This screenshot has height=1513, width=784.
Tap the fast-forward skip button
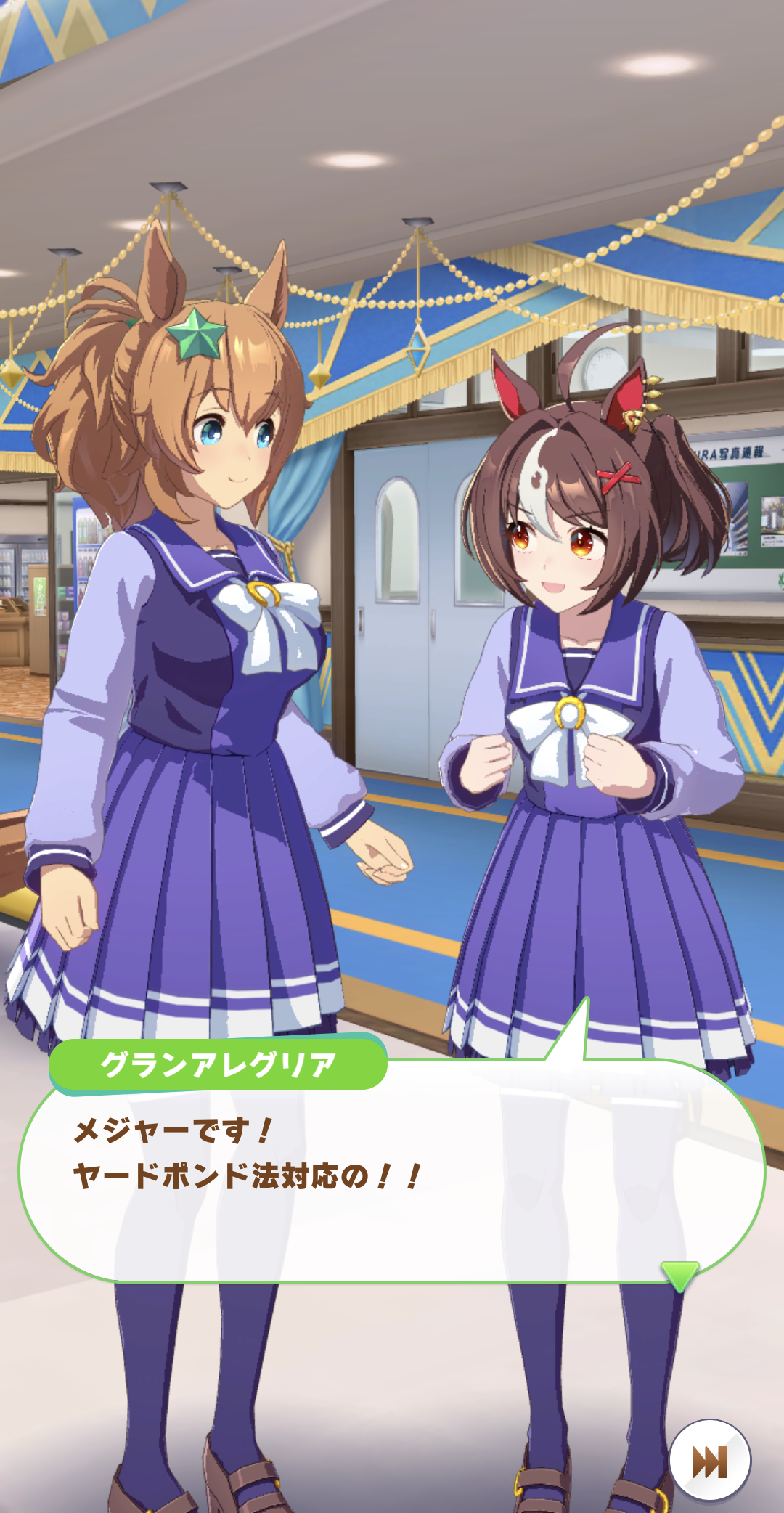pos(709,1461)
